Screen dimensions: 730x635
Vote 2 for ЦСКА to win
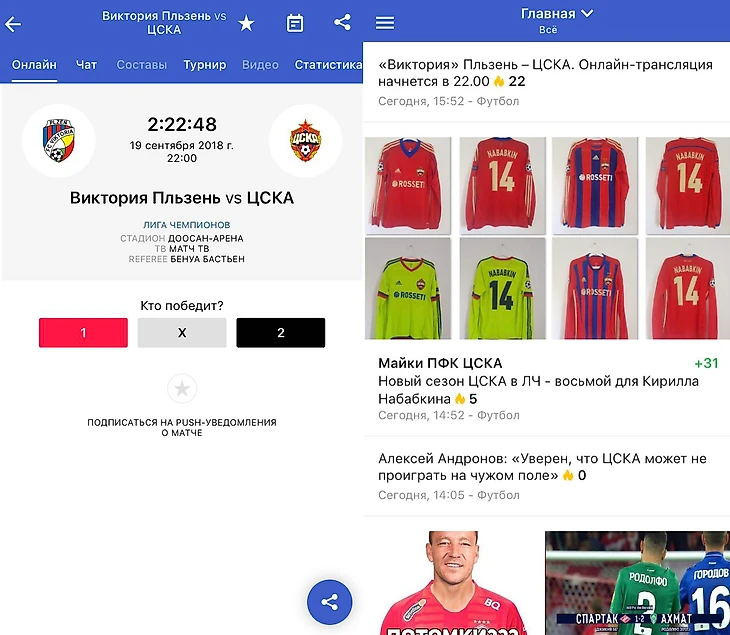coord(281,333)
